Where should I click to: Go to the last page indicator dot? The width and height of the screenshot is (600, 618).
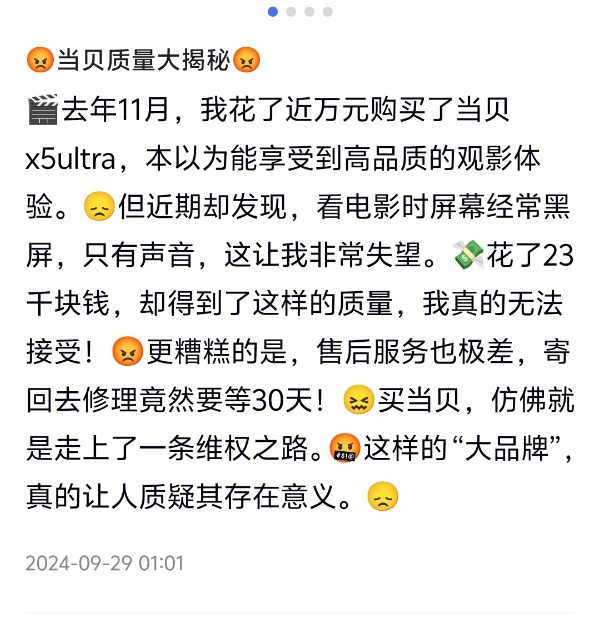[x=327, y=12]
